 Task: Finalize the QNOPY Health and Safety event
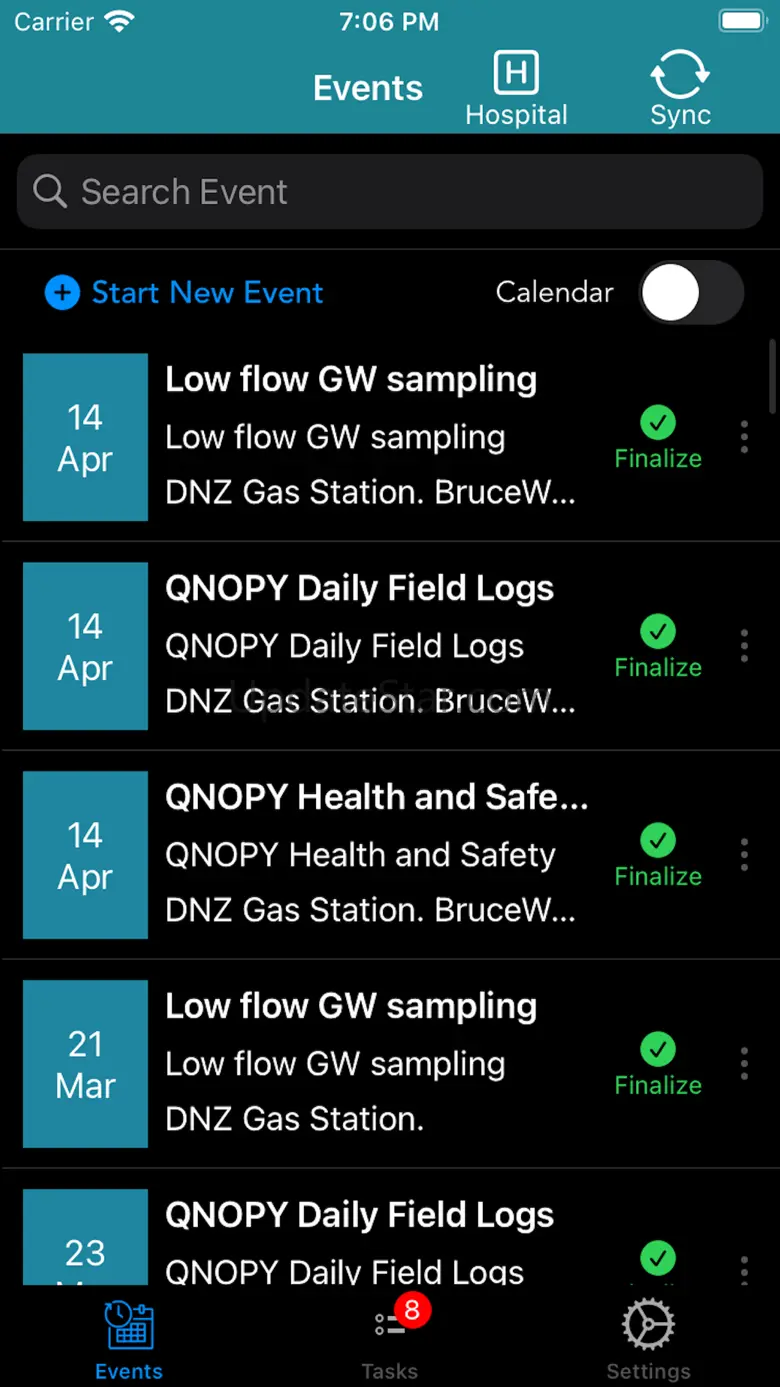click(x=658, y=854)
